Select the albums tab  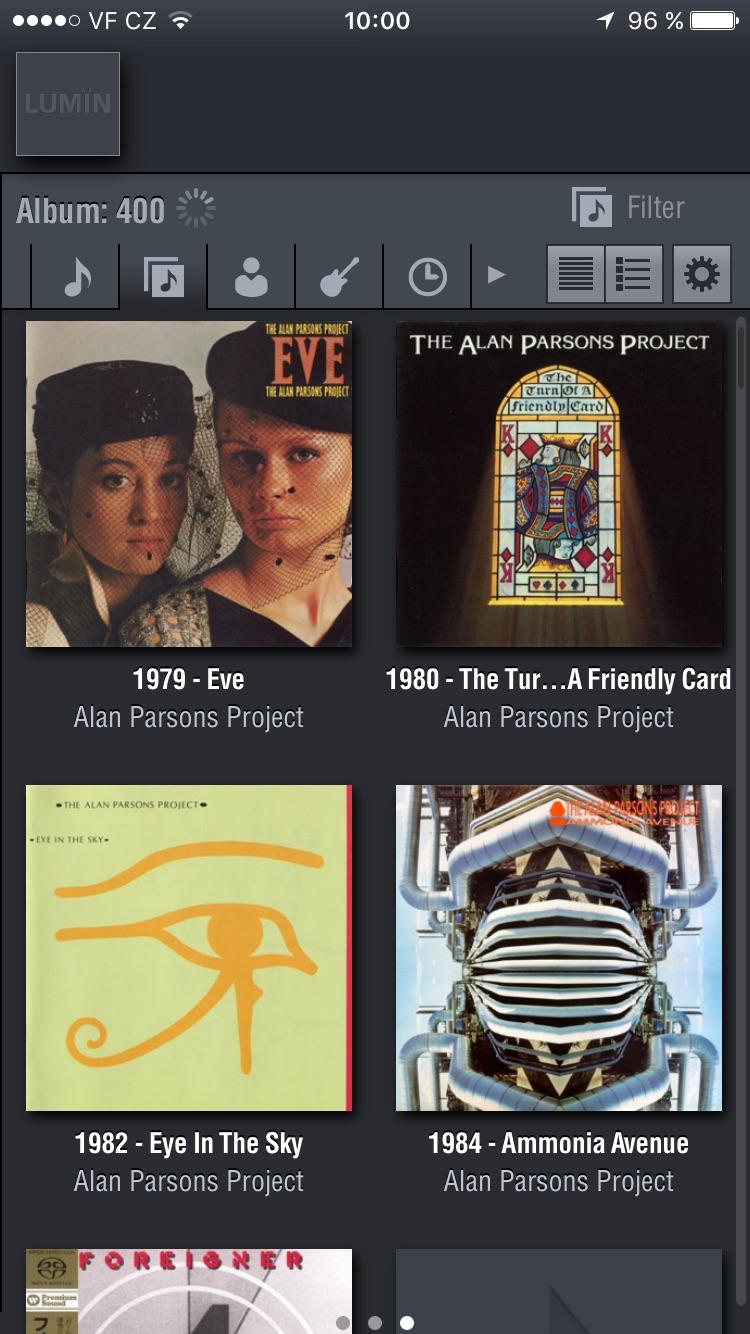[163, 276]
